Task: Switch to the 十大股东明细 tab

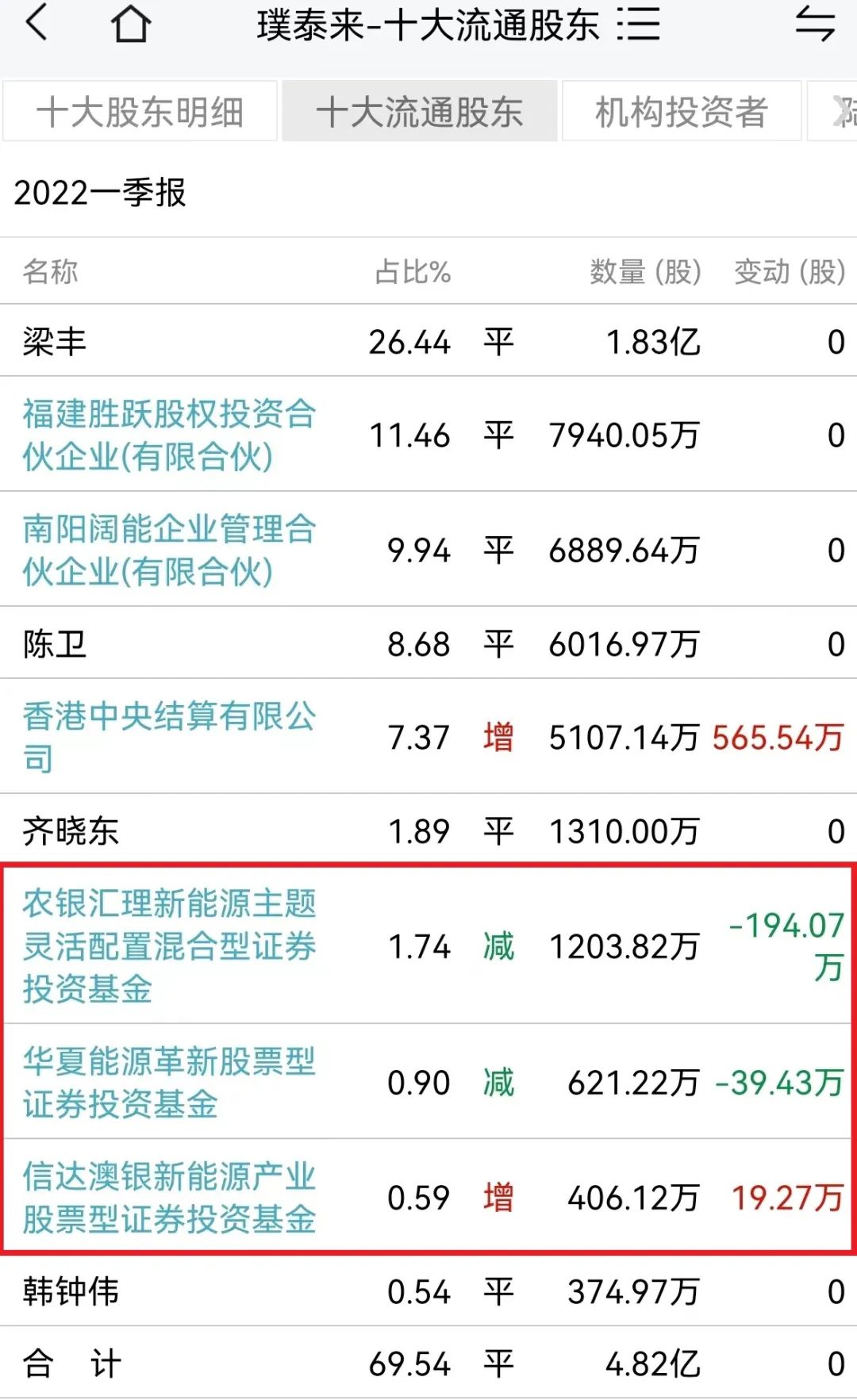Action: [140, 112]
